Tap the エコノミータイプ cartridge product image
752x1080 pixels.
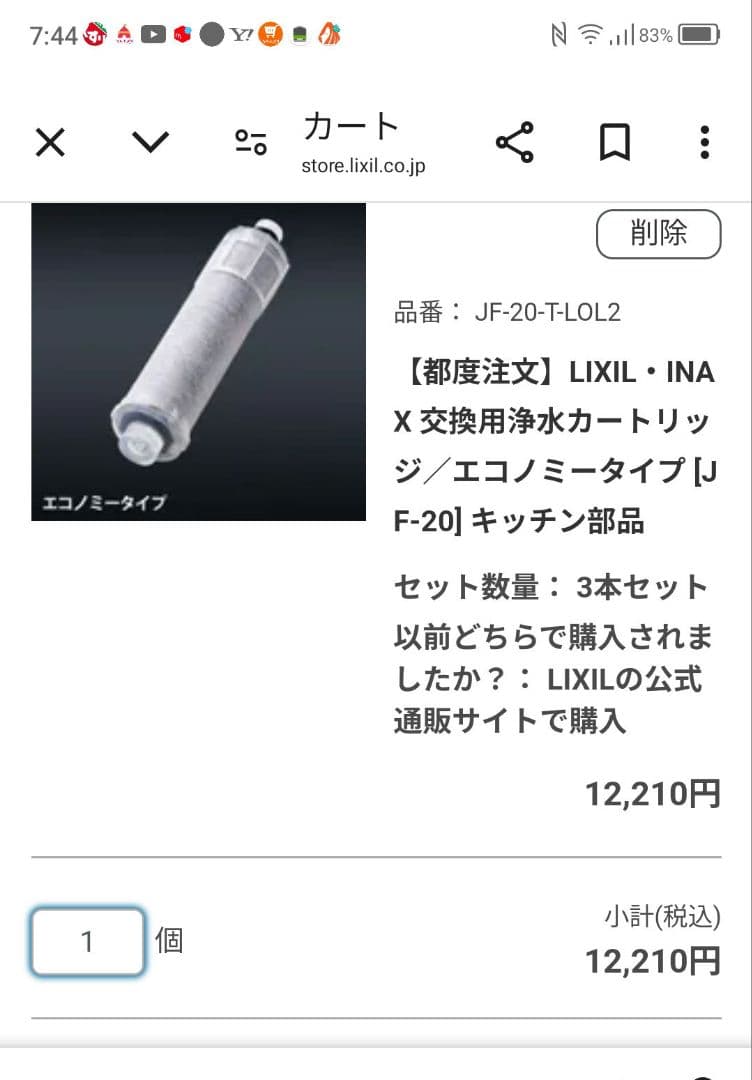197,363
